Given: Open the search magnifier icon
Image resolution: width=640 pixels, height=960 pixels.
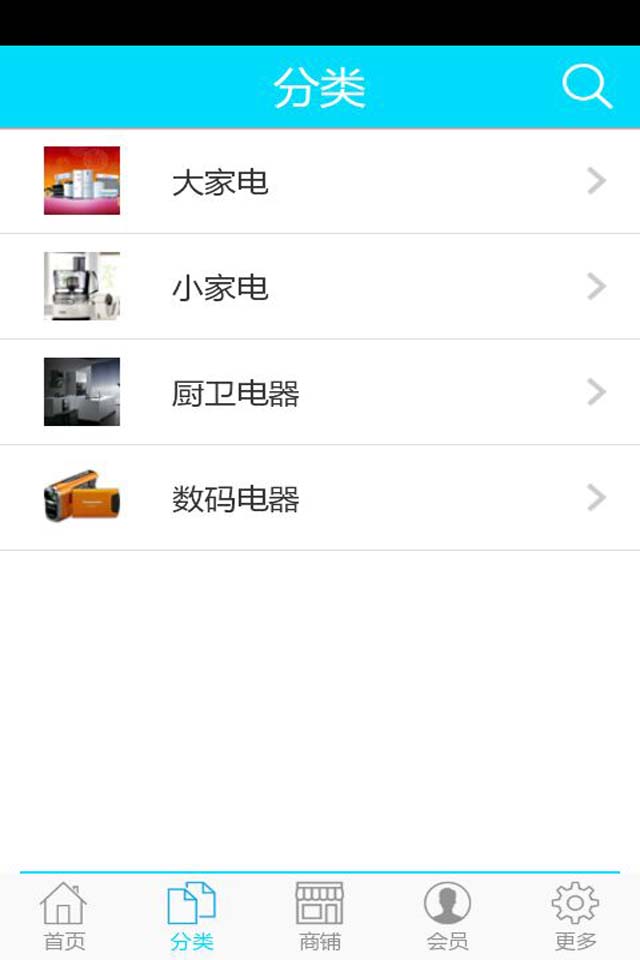Looking at the screenshot, I should pos(586,87).
